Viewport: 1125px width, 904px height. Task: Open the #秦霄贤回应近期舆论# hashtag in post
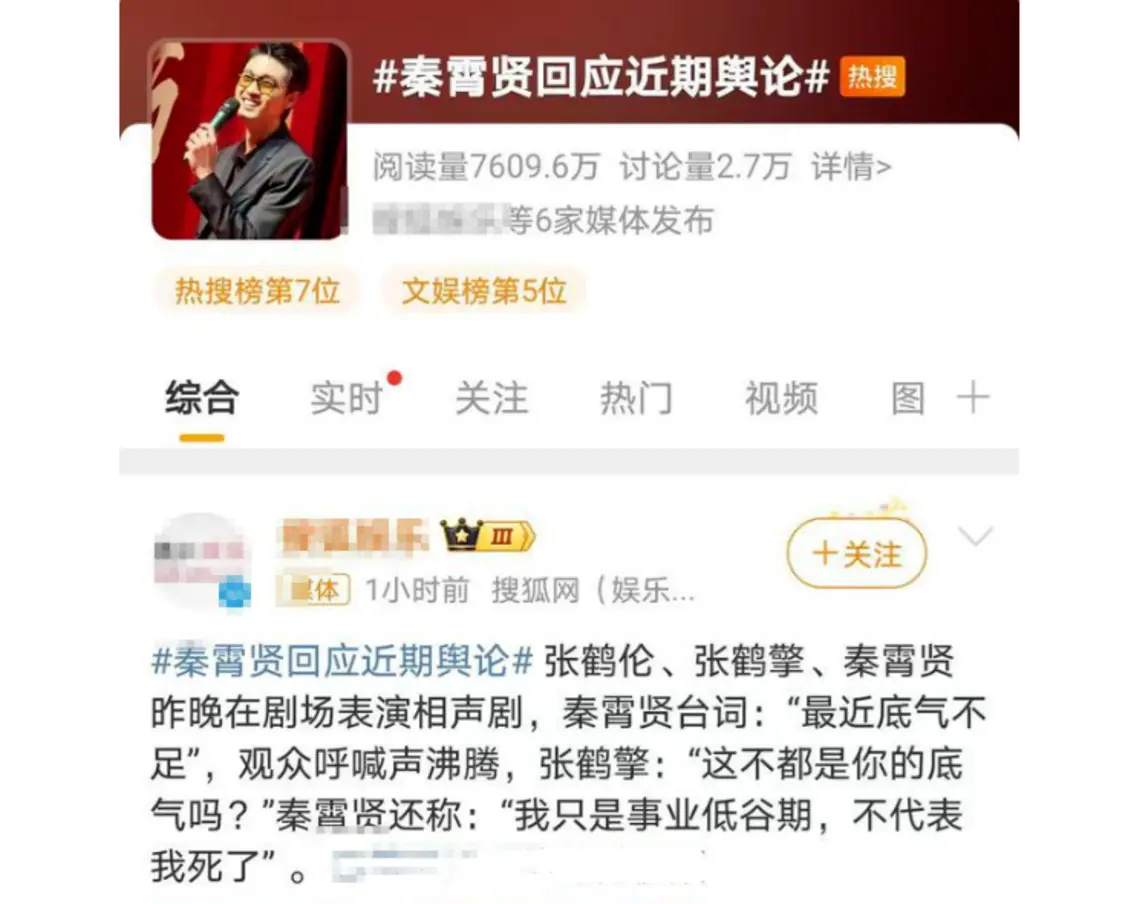pos(342,661)
